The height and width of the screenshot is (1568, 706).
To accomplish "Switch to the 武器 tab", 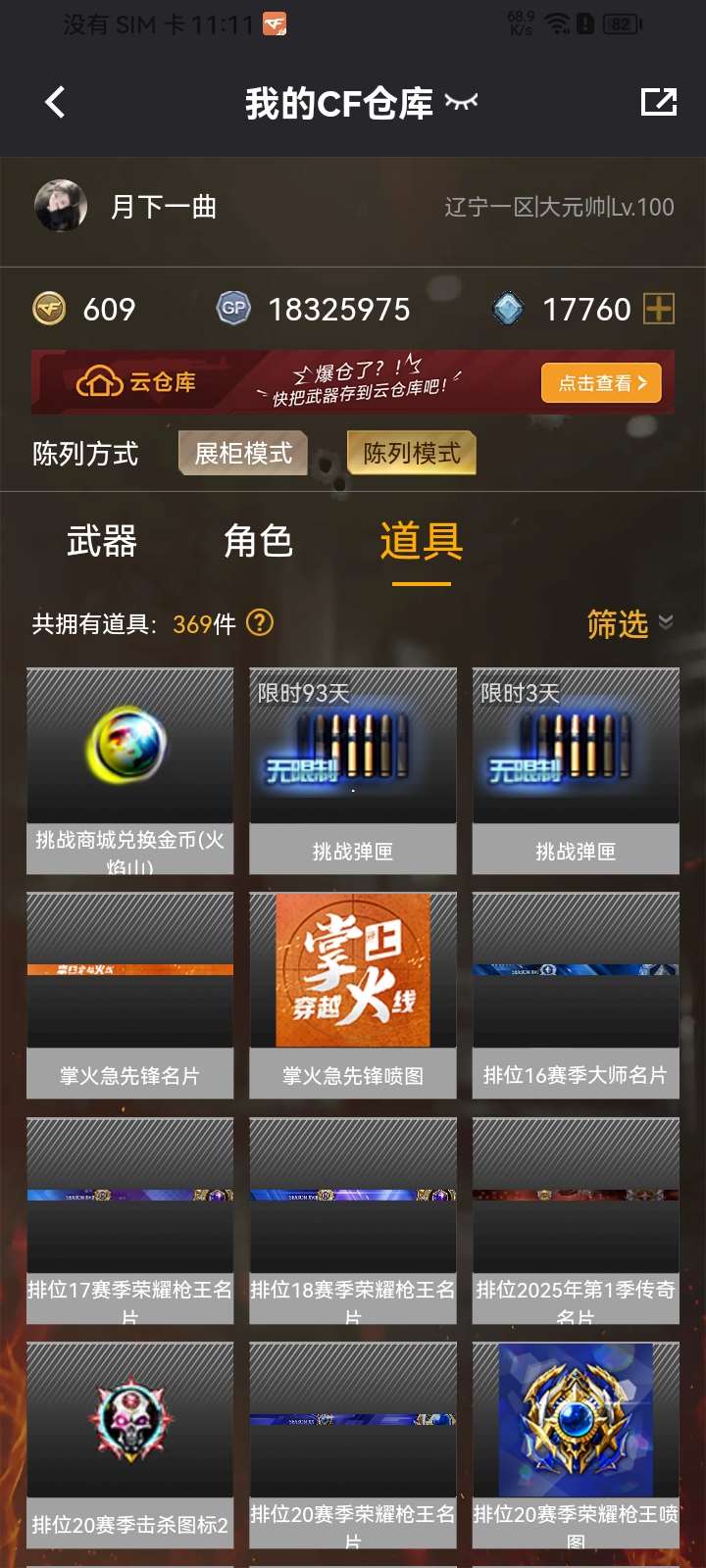I will 101,541.
